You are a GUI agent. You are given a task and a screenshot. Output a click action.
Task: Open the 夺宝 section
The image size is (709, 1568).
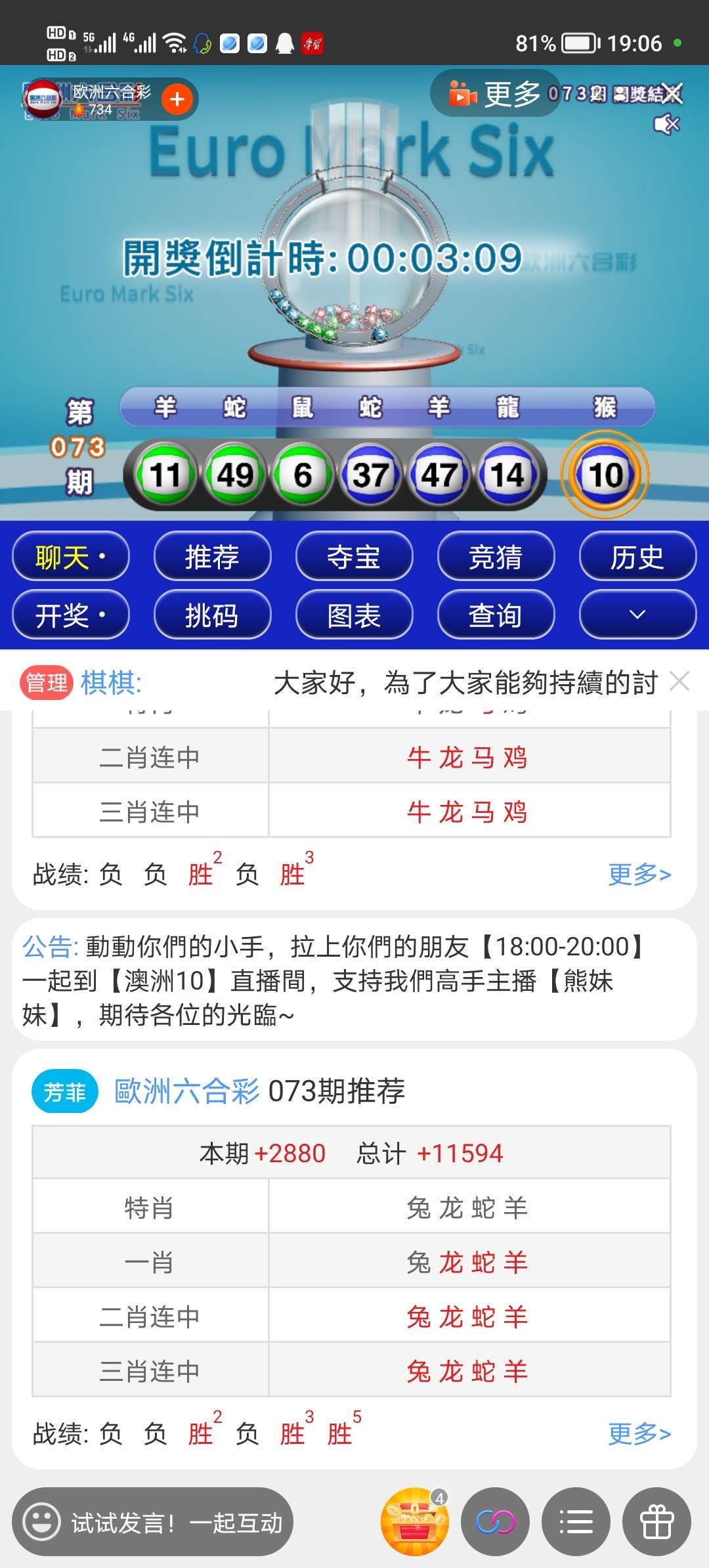coord(354,557)
